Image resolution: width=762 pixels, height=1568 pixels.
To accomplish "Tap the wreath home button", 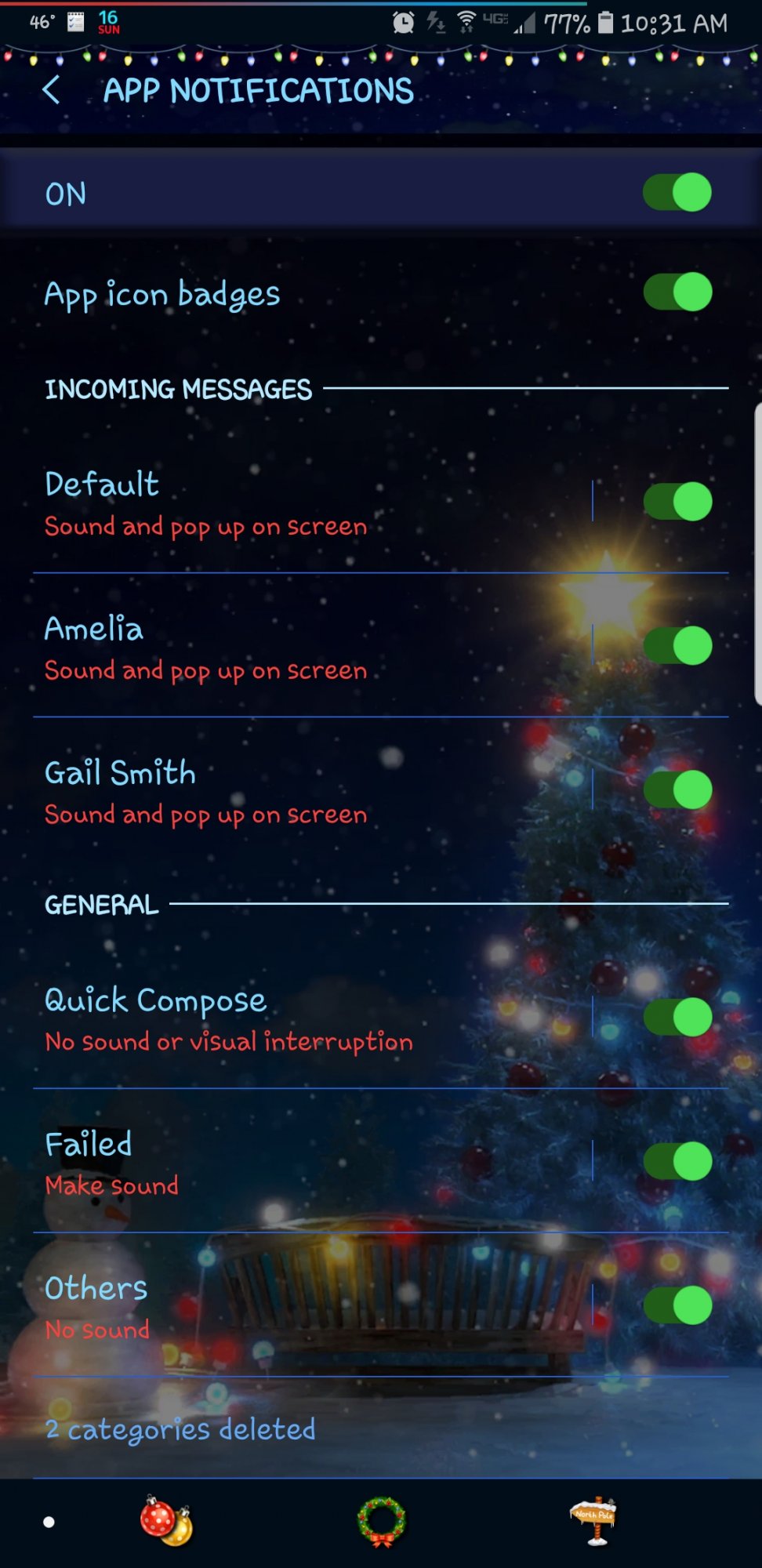I will tap(382, 1522).
